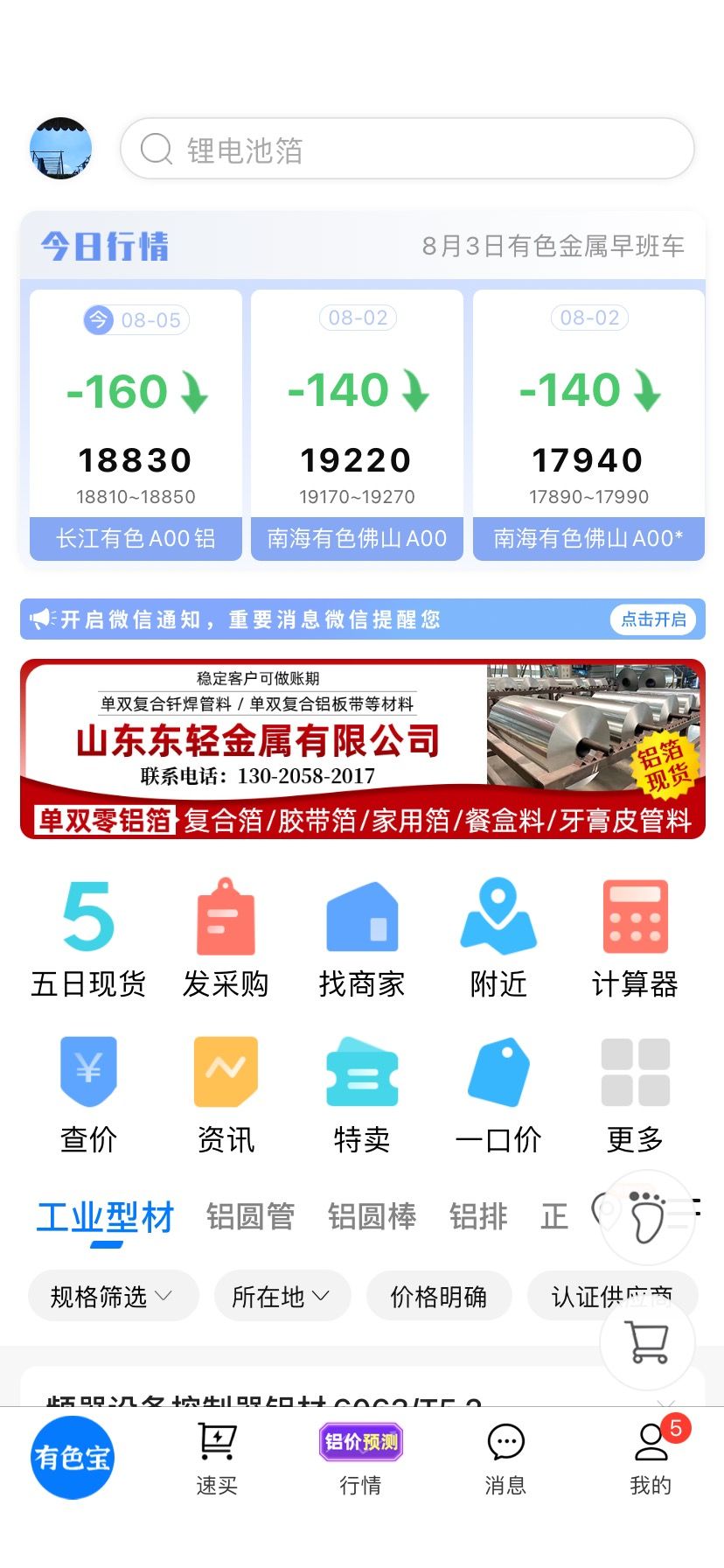Open 查价 price lookup
The width and height of the screenshot is (724, 1568).
[88, 1095]
